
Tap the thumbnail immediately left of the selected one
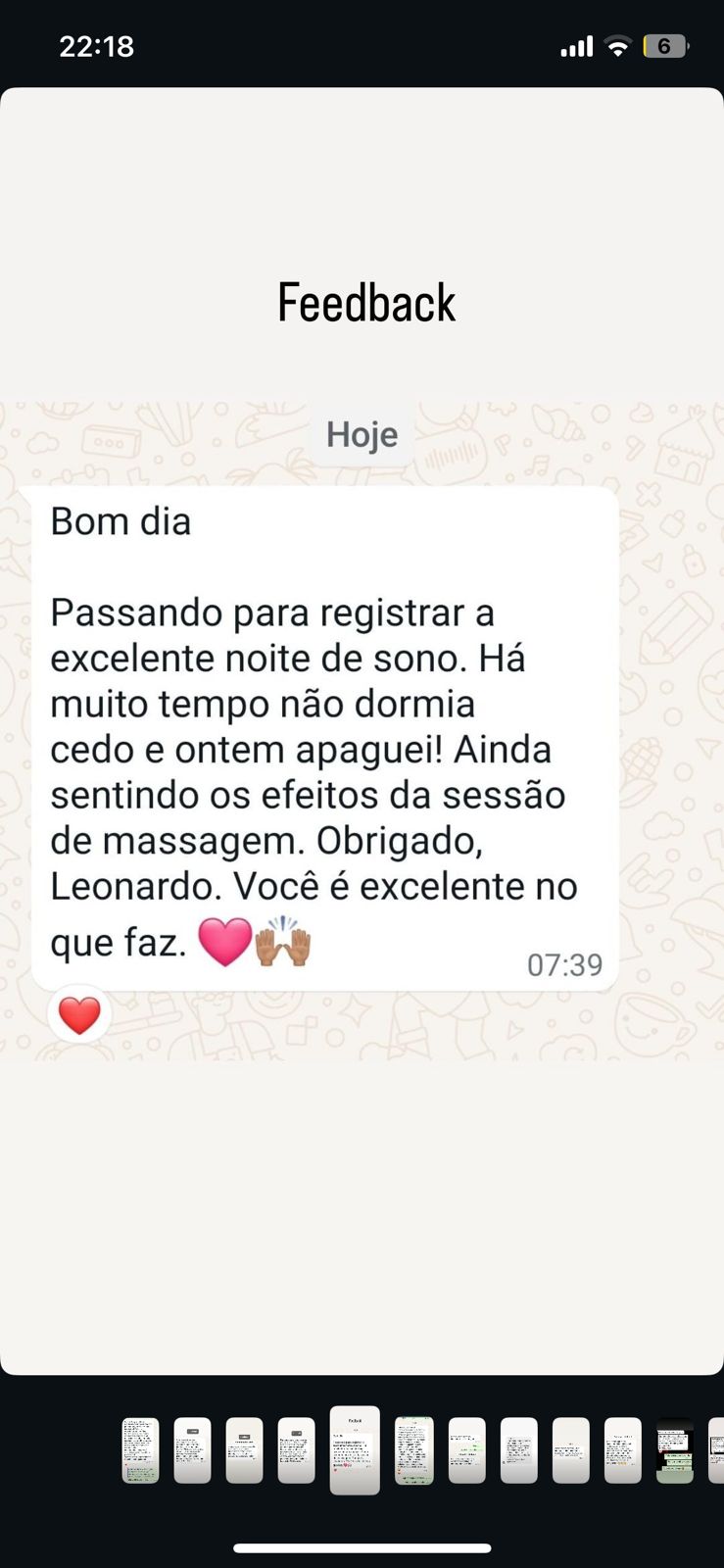point(296,1448)
